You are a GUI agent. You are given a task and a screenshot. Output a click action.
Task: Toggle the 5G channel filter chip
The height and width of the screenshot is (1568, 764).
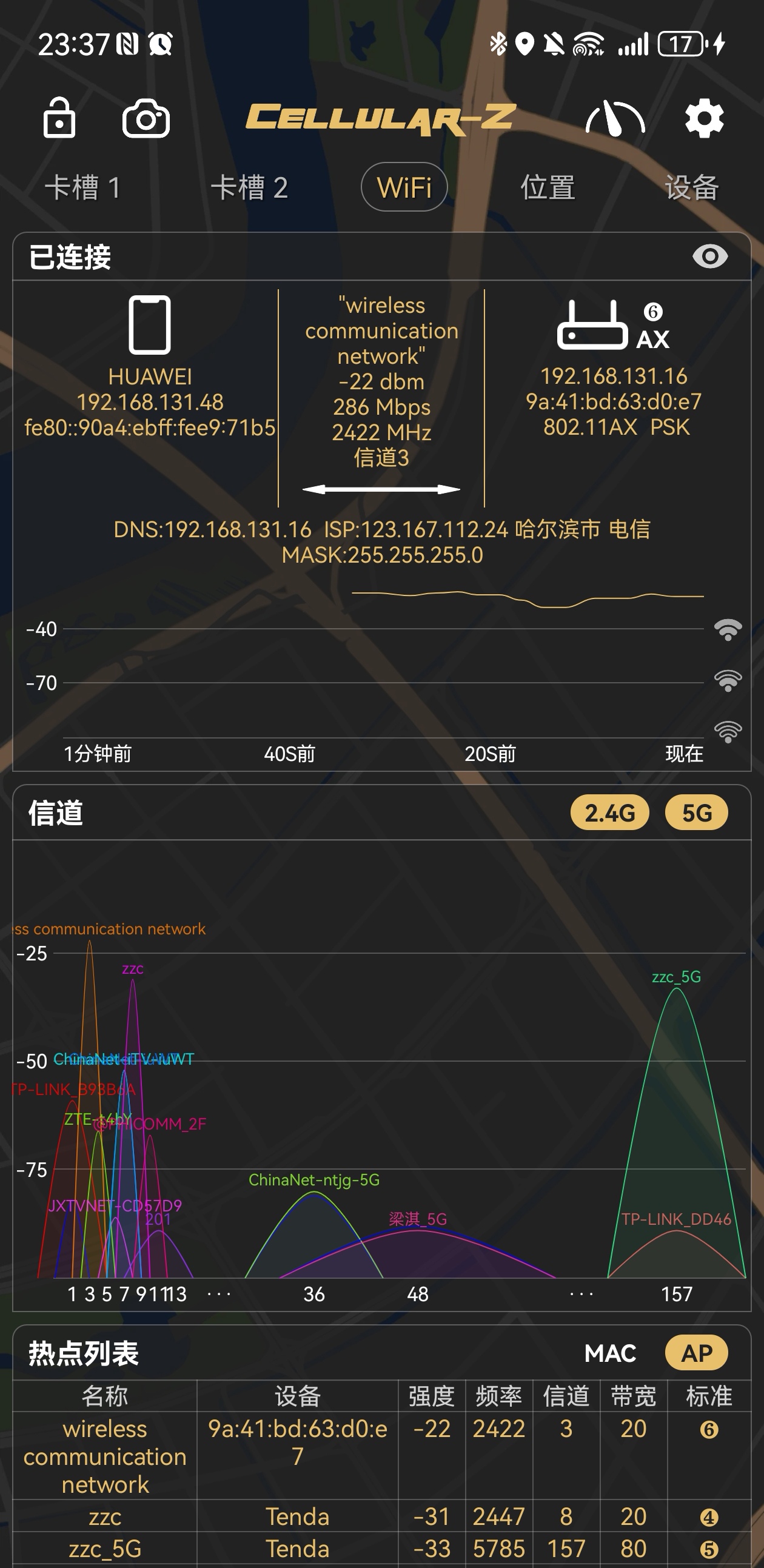(697, 813)
